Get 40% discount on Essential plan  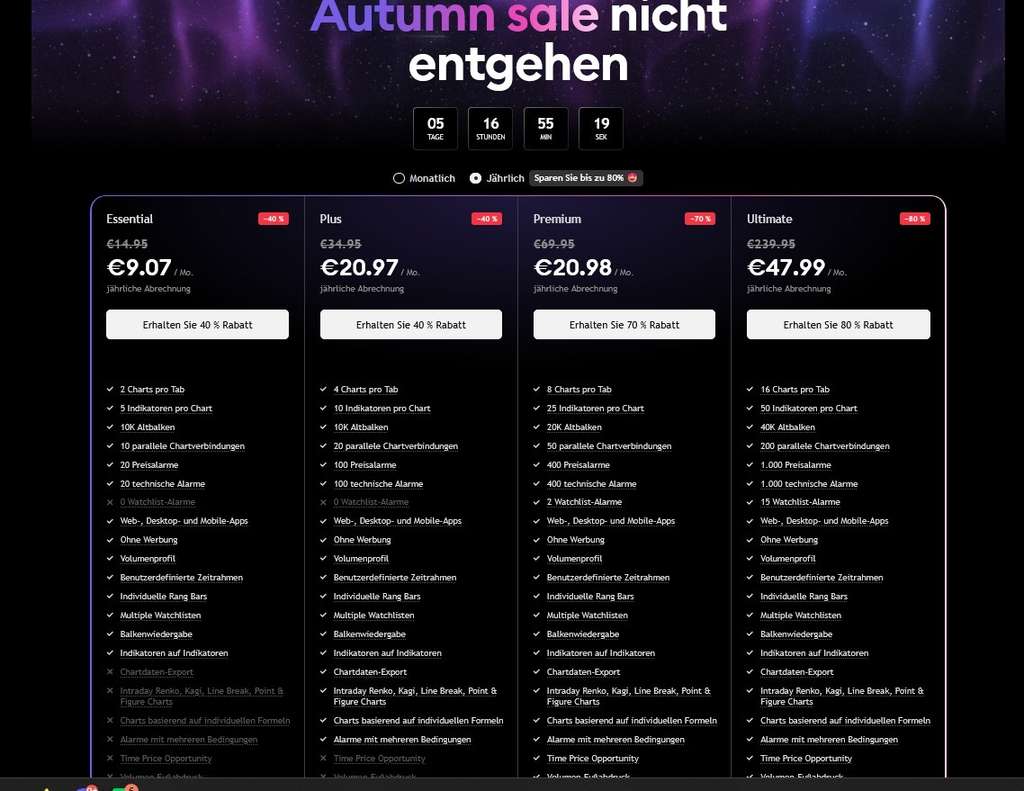click(197, 325)
